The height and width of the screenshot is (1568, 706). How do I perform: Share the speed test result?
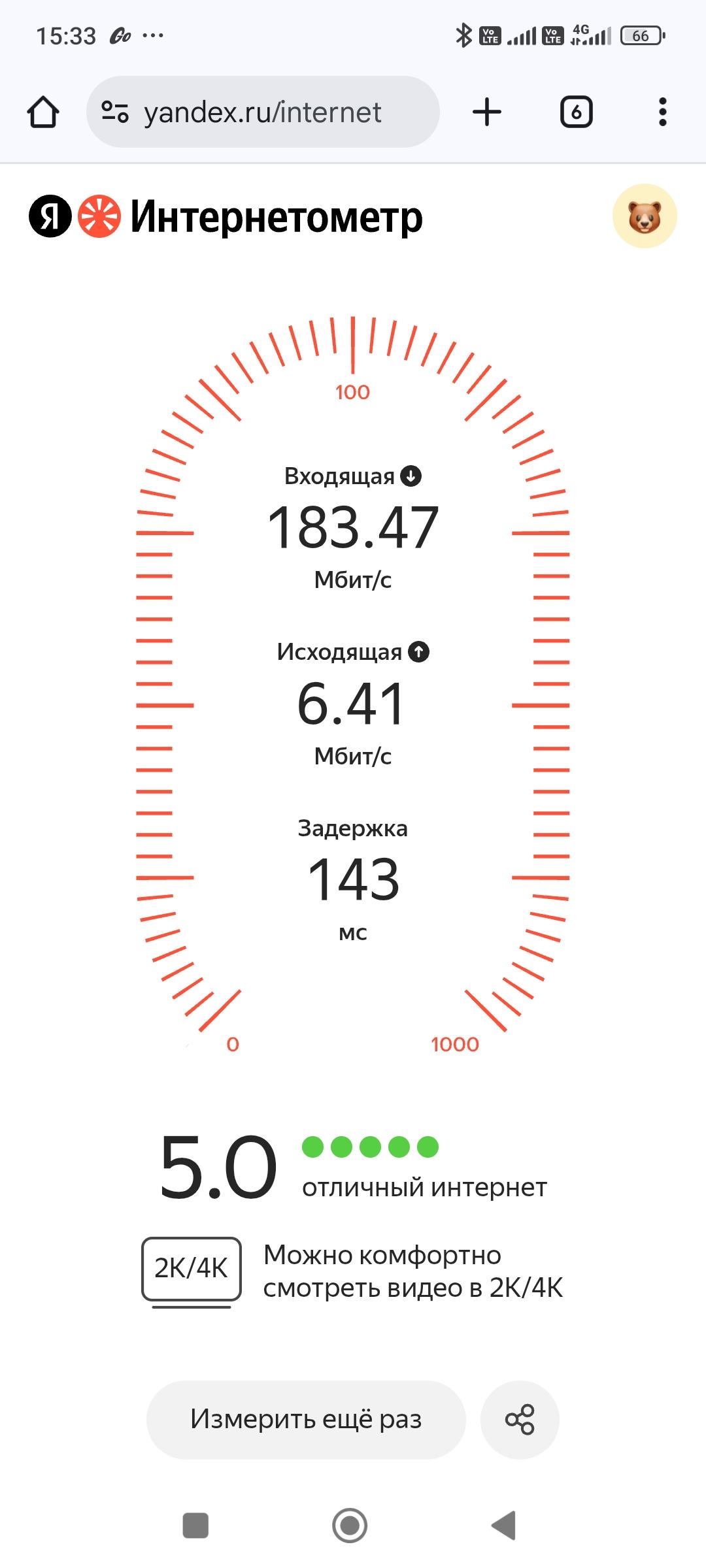point(520,1420)
